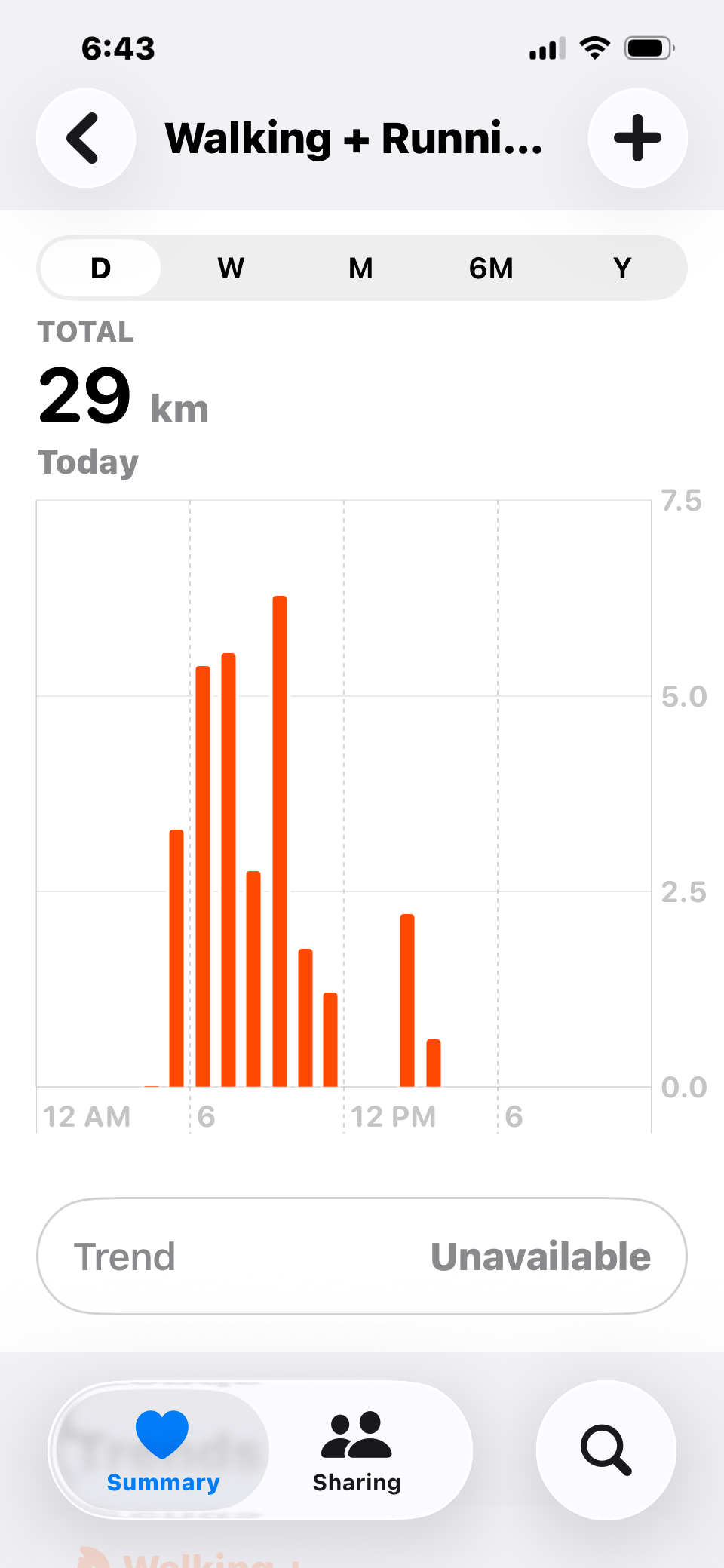The height and width of the screenshot is (1568, 724).
Task: Open the Summary tab
Action: [163, 1450]
